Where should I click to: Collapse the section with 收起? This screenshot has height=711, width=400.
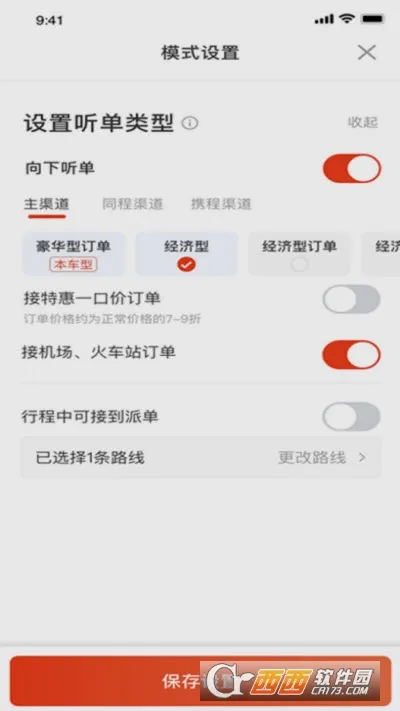coord(362,122)
